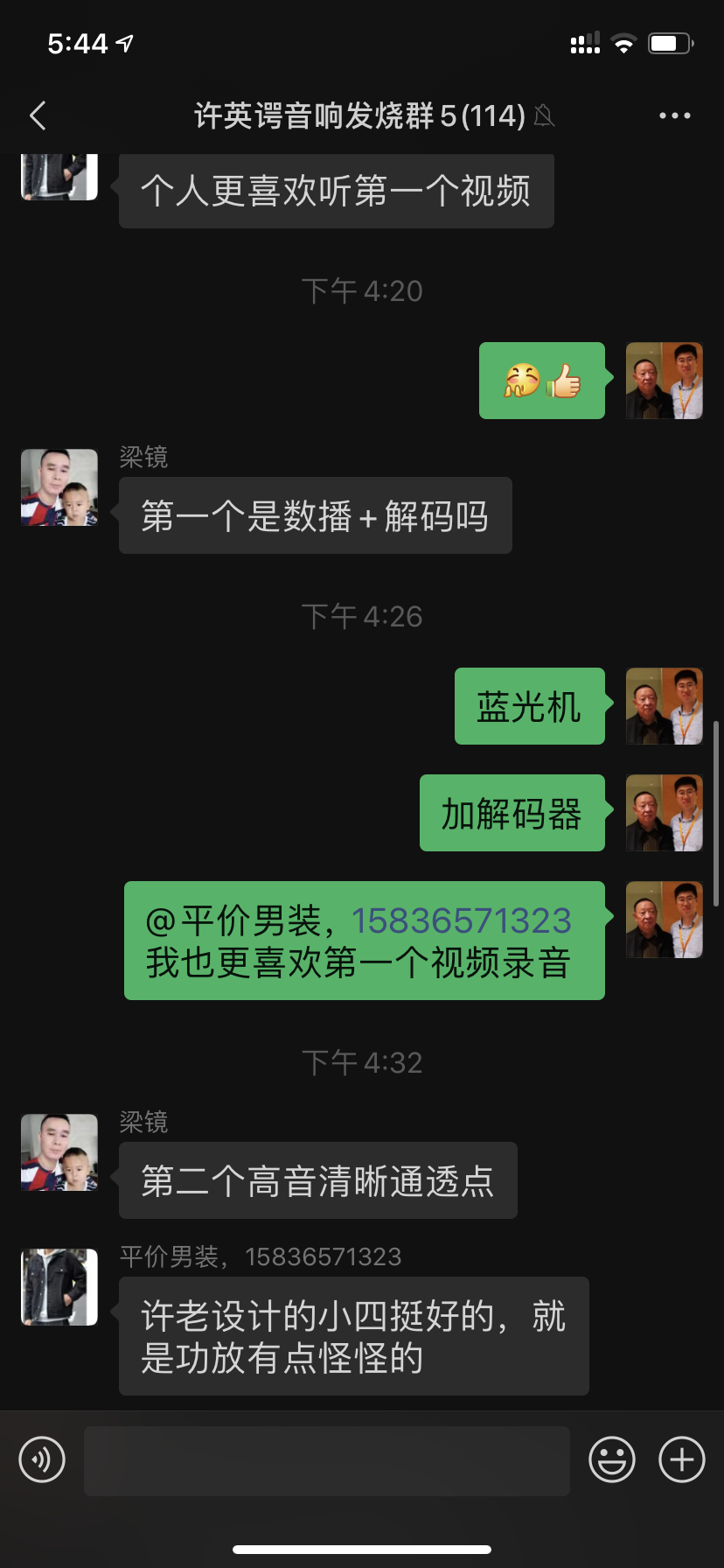Open the emoji sticker panel

point(611,1459)
